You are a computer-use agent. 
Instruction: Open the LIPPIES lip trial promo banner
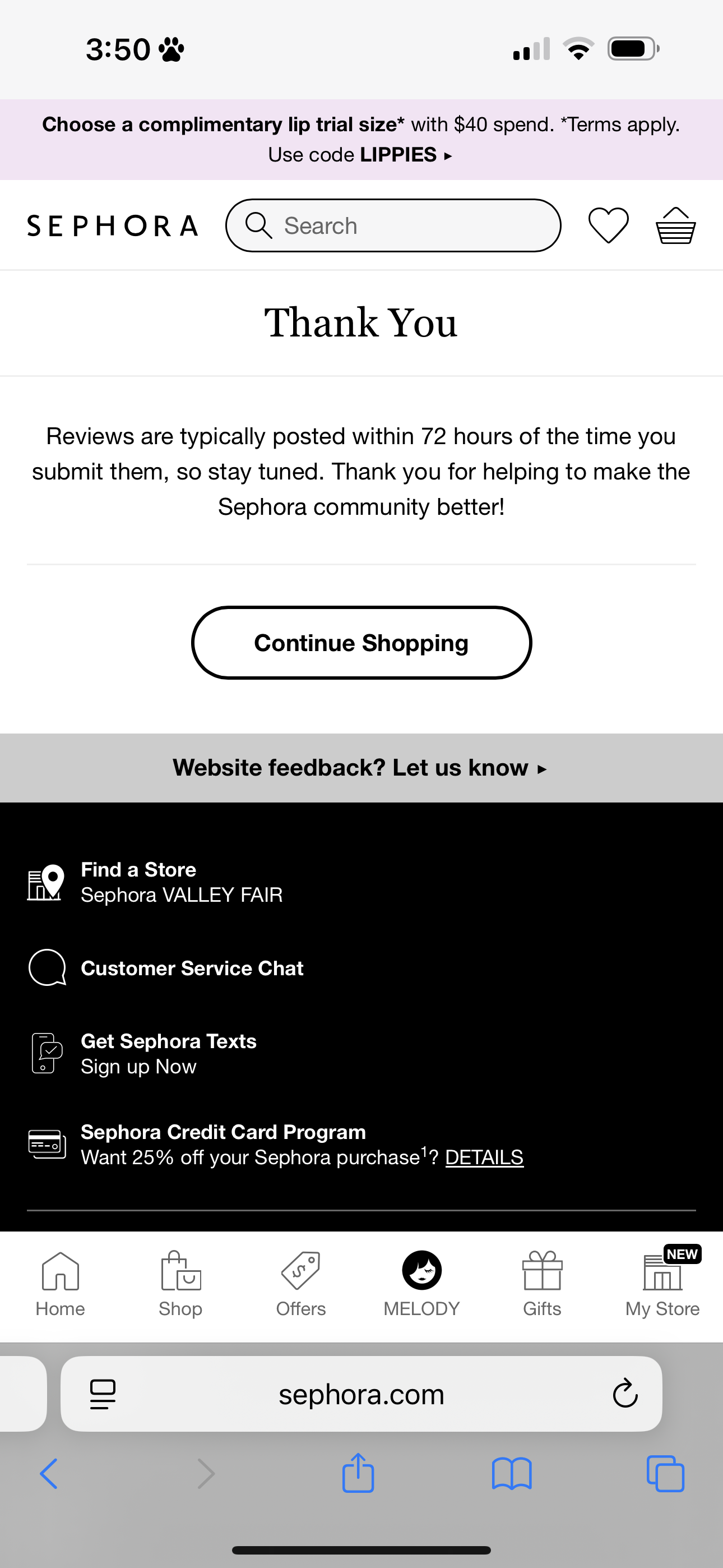tap(361, 140)
